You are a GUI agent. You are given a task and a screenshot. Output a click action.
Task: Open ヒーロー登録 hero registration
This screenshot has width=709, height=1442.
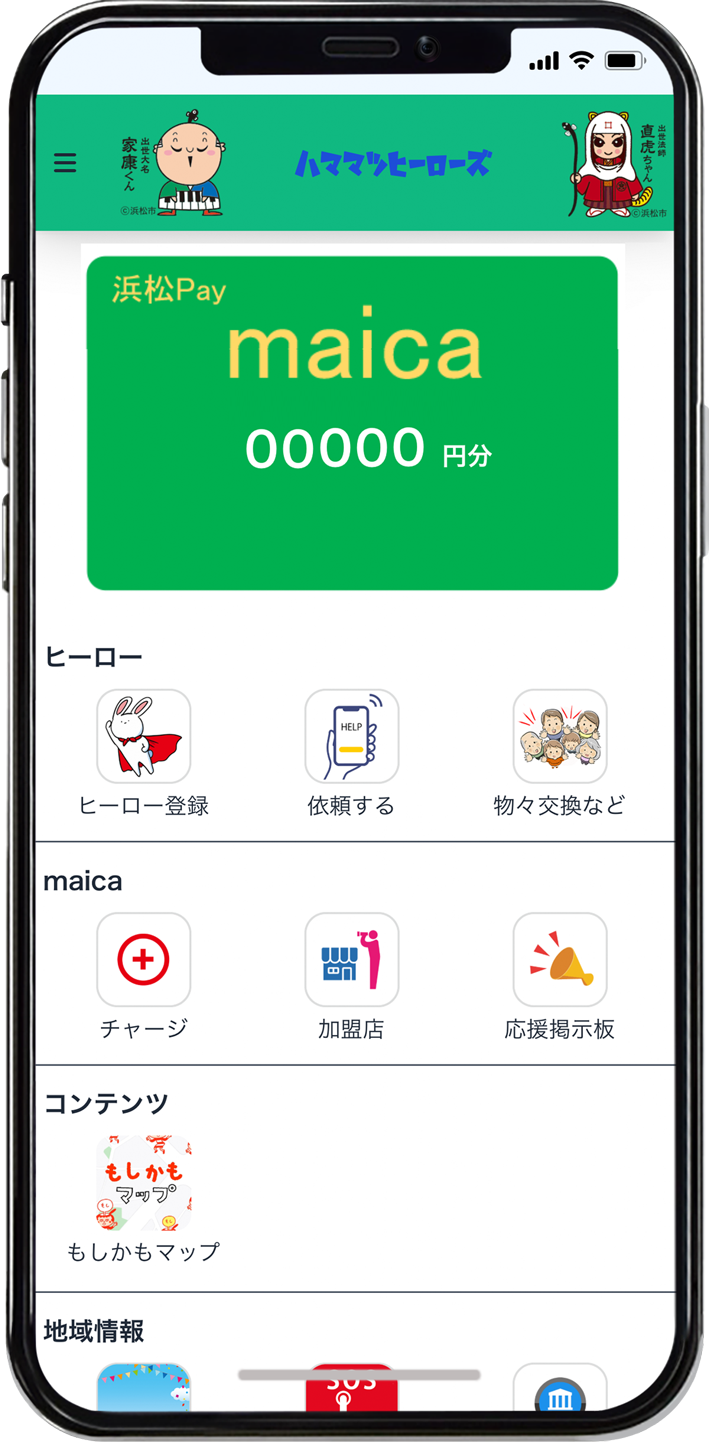coord(143,736)
